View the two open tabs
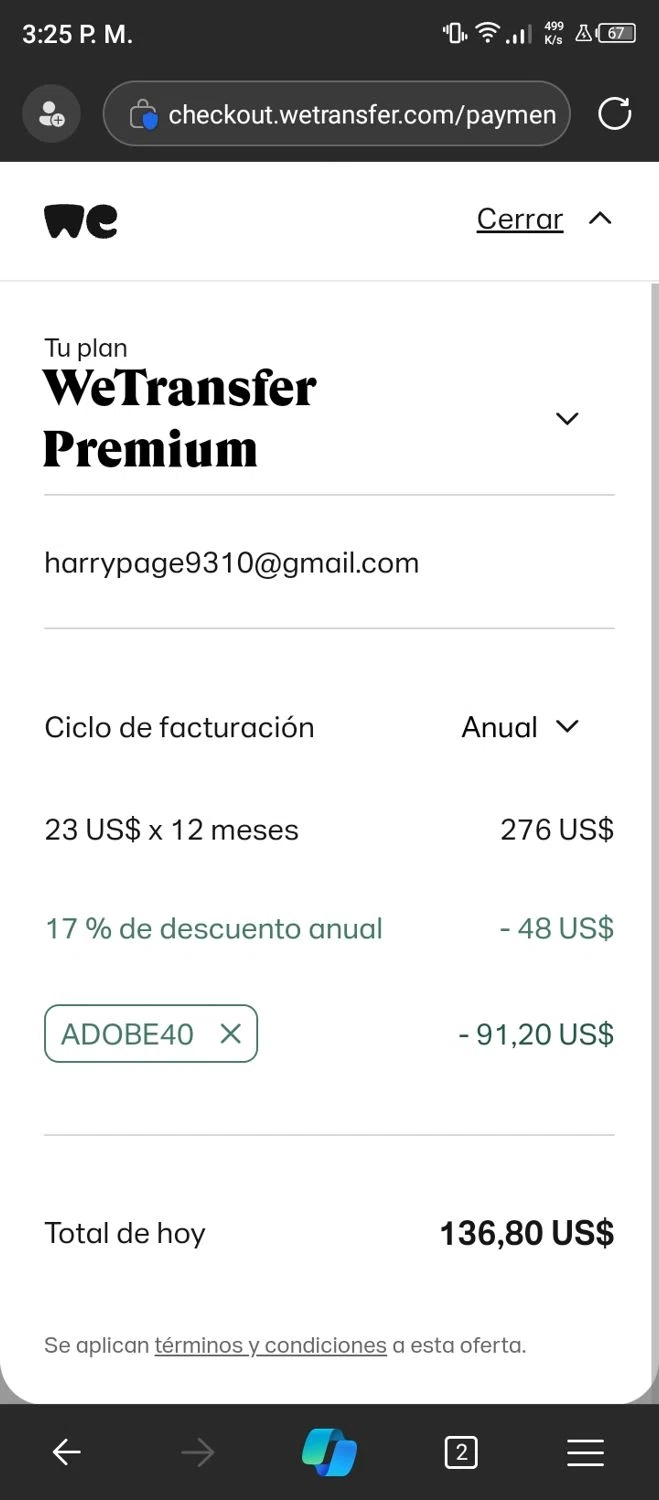Image resolution: width=659 pixels, height=1500 pixels. 460,1452
